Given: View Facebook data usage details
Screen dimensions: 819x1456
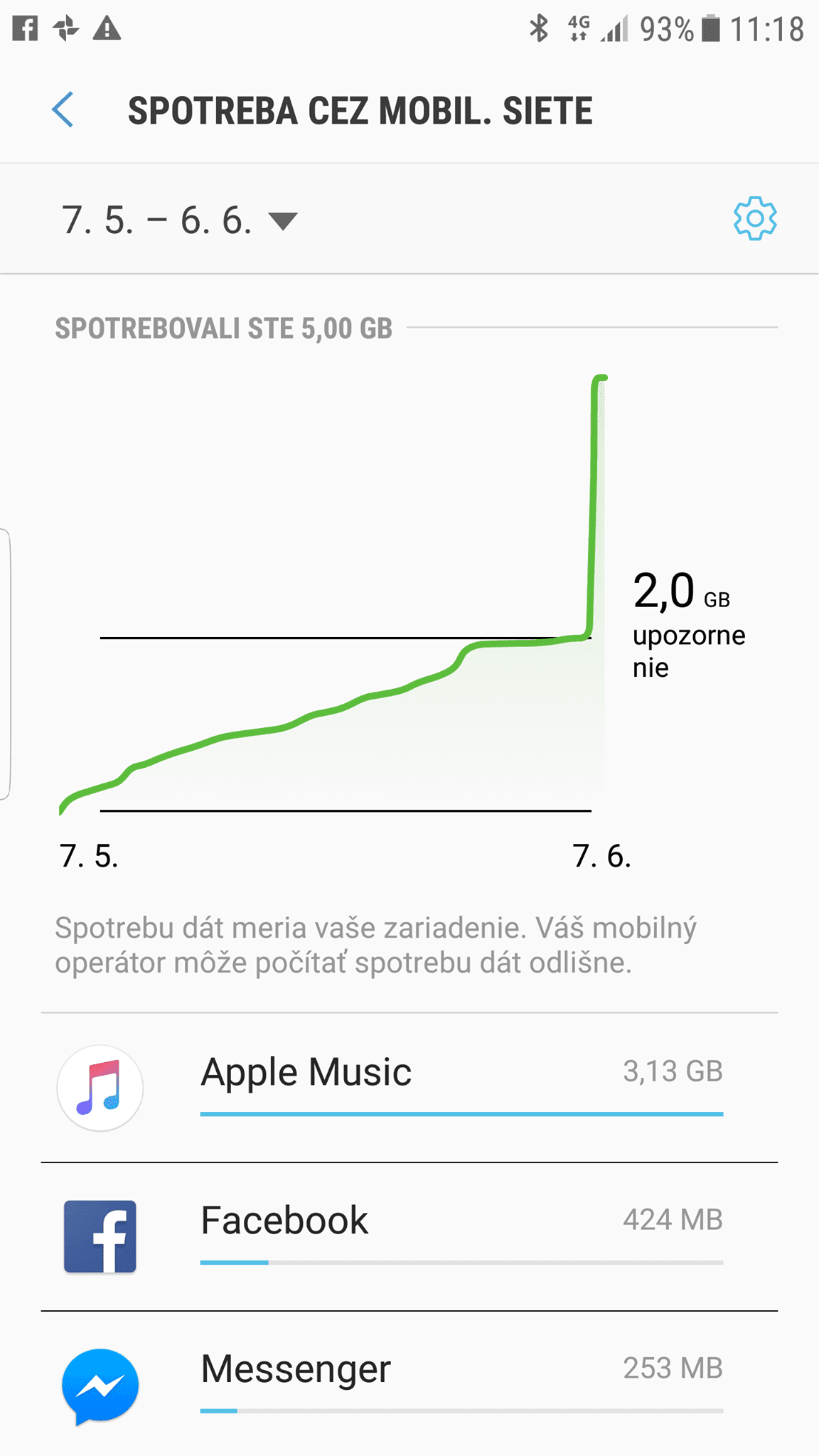Looking at the screenshot, I should click(409, 1236).
